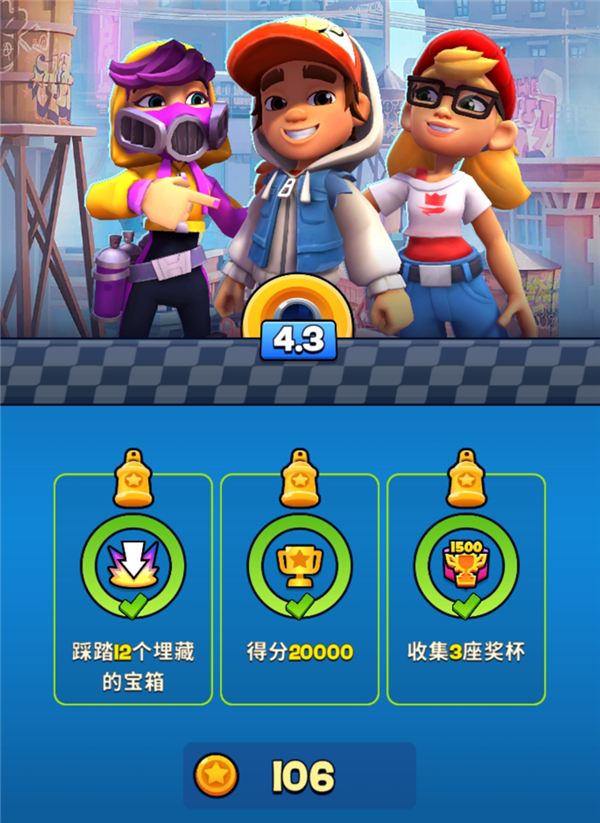View the 收集3座奖杯 mission card
This screenshot has height=823, width=600.
[x=466, y=588]
